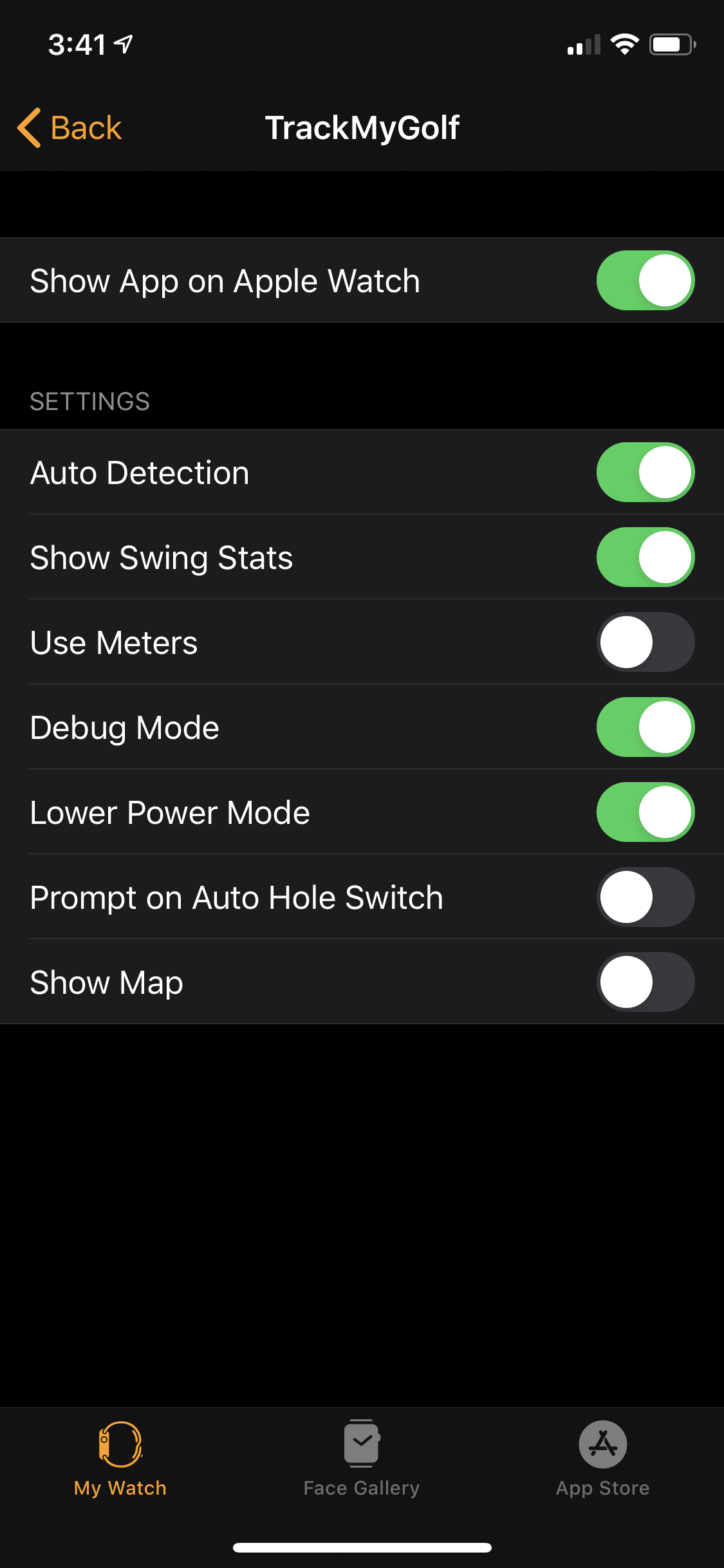The width and height of the screenshot is (724, 1568).
Task: Turn off Show App on Apple Watch
Action: pyautogui.click(x=645, y=281)
